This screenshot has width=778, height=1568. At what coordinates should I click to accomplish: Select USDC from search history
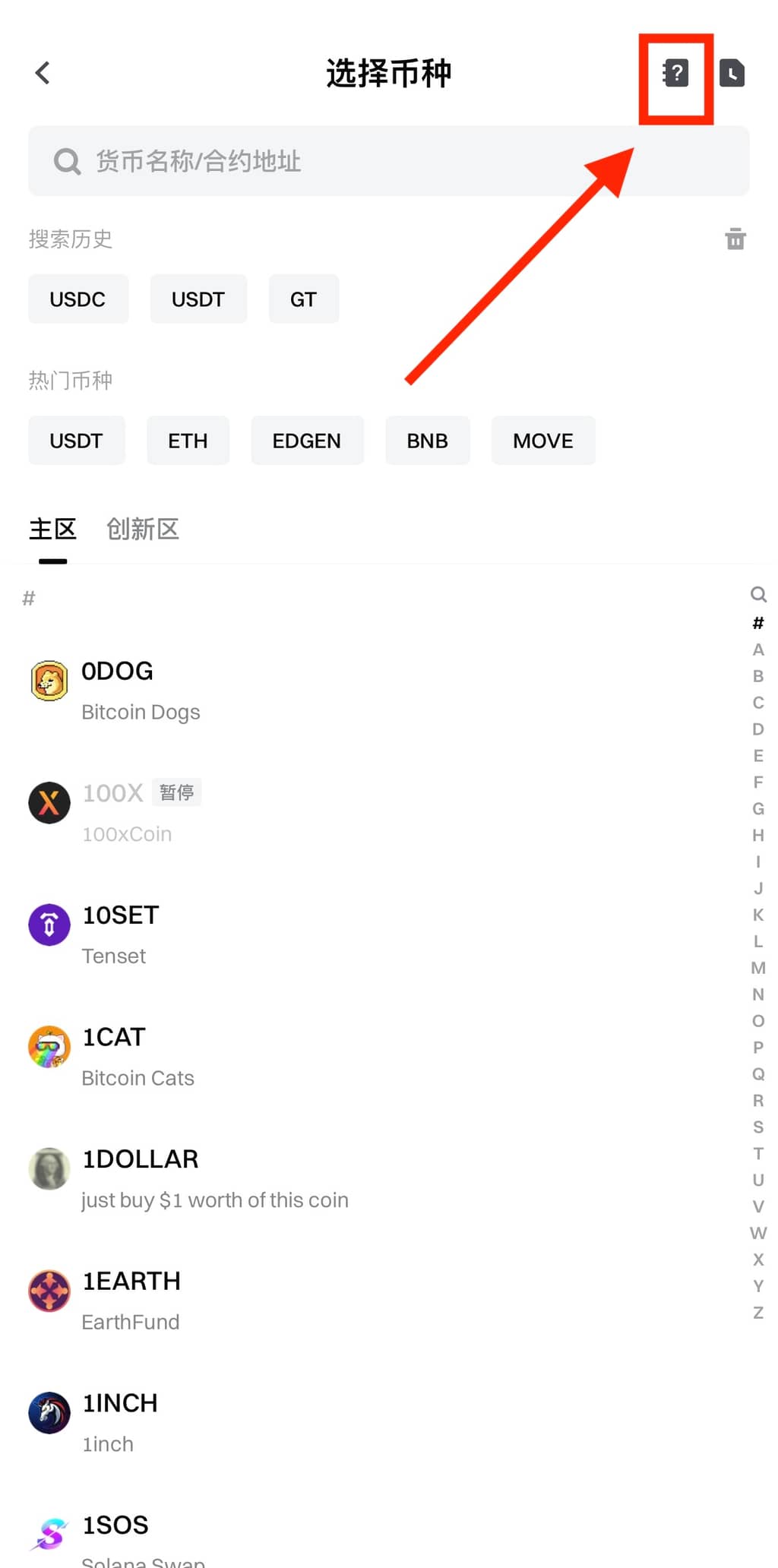click(x=77, y=299)
